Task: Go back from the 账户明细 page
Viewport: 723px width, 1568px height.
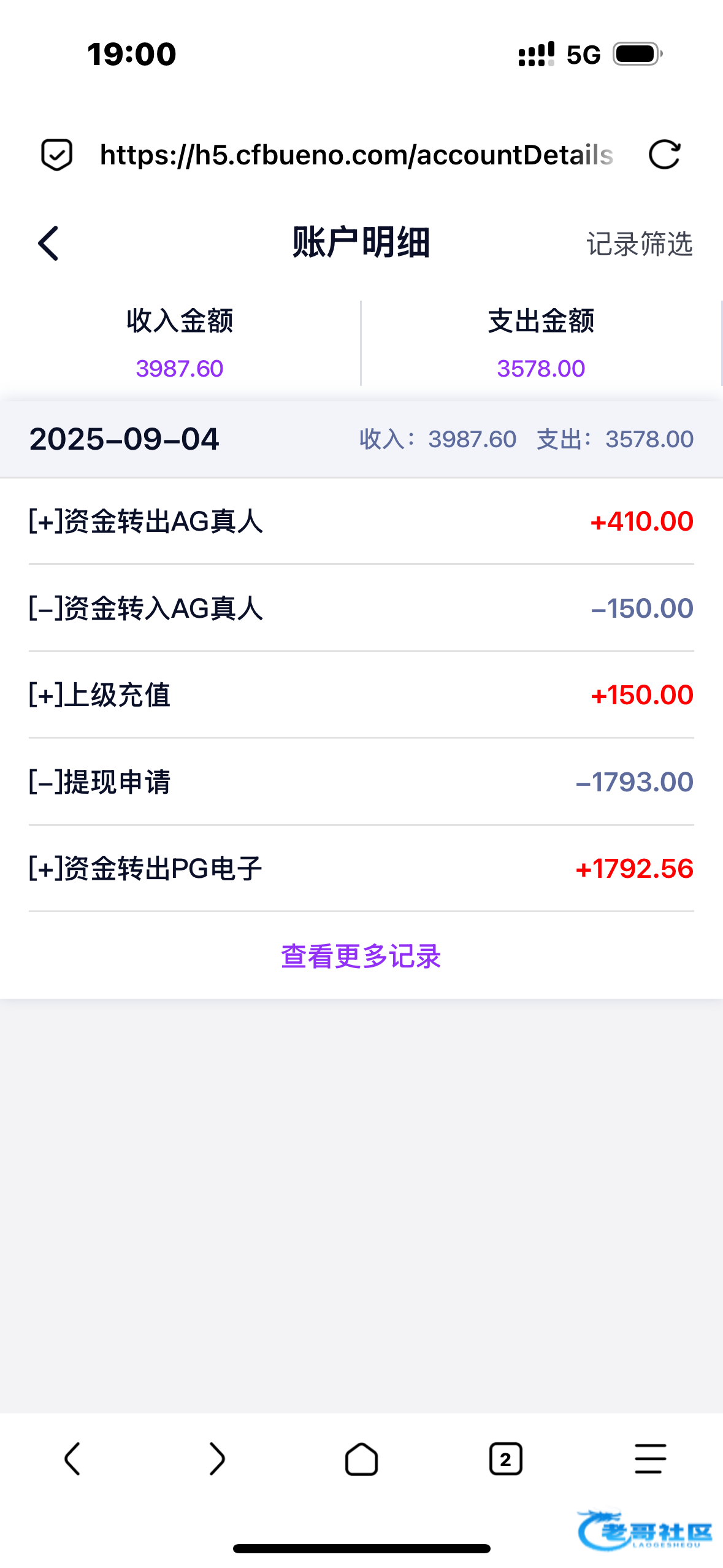Action: point(48,243)
